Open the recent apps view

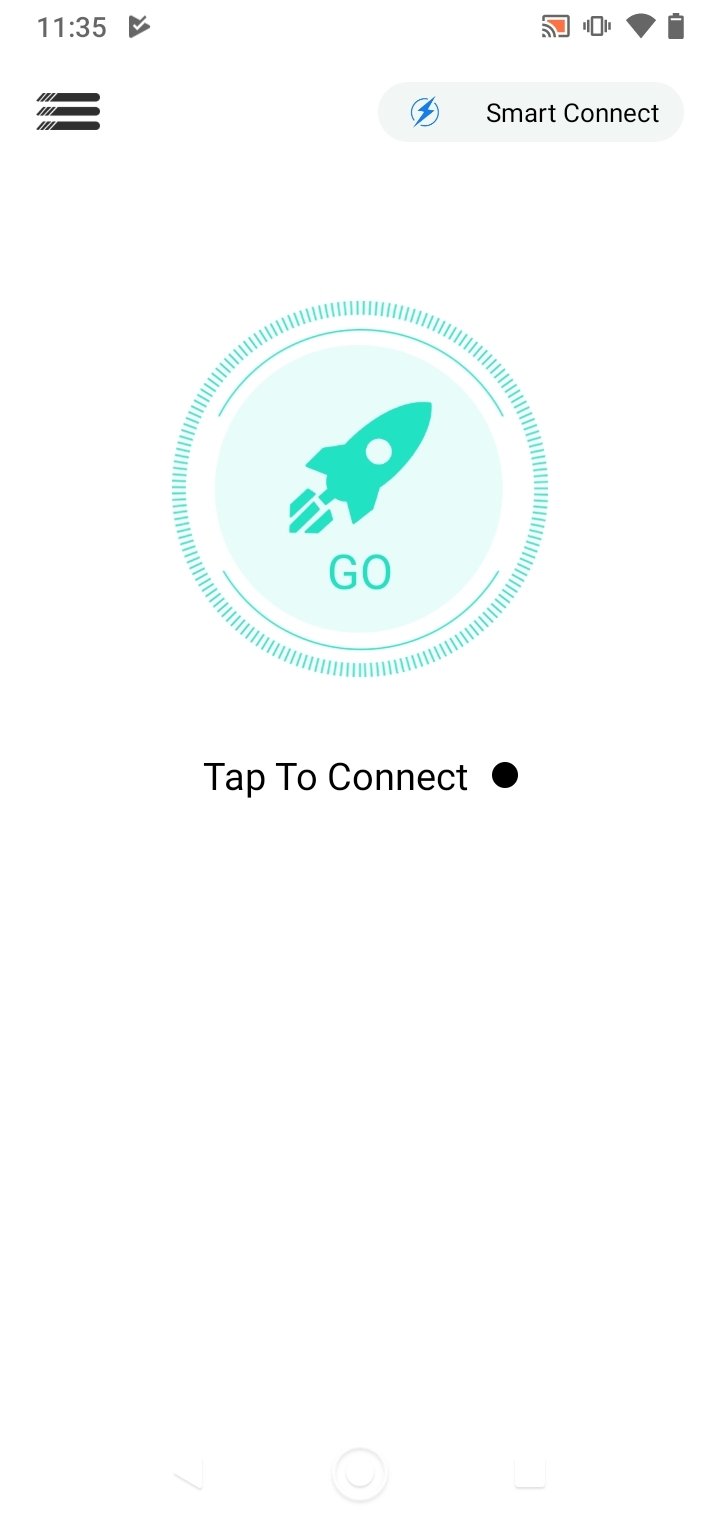(x=530, y=1473)
